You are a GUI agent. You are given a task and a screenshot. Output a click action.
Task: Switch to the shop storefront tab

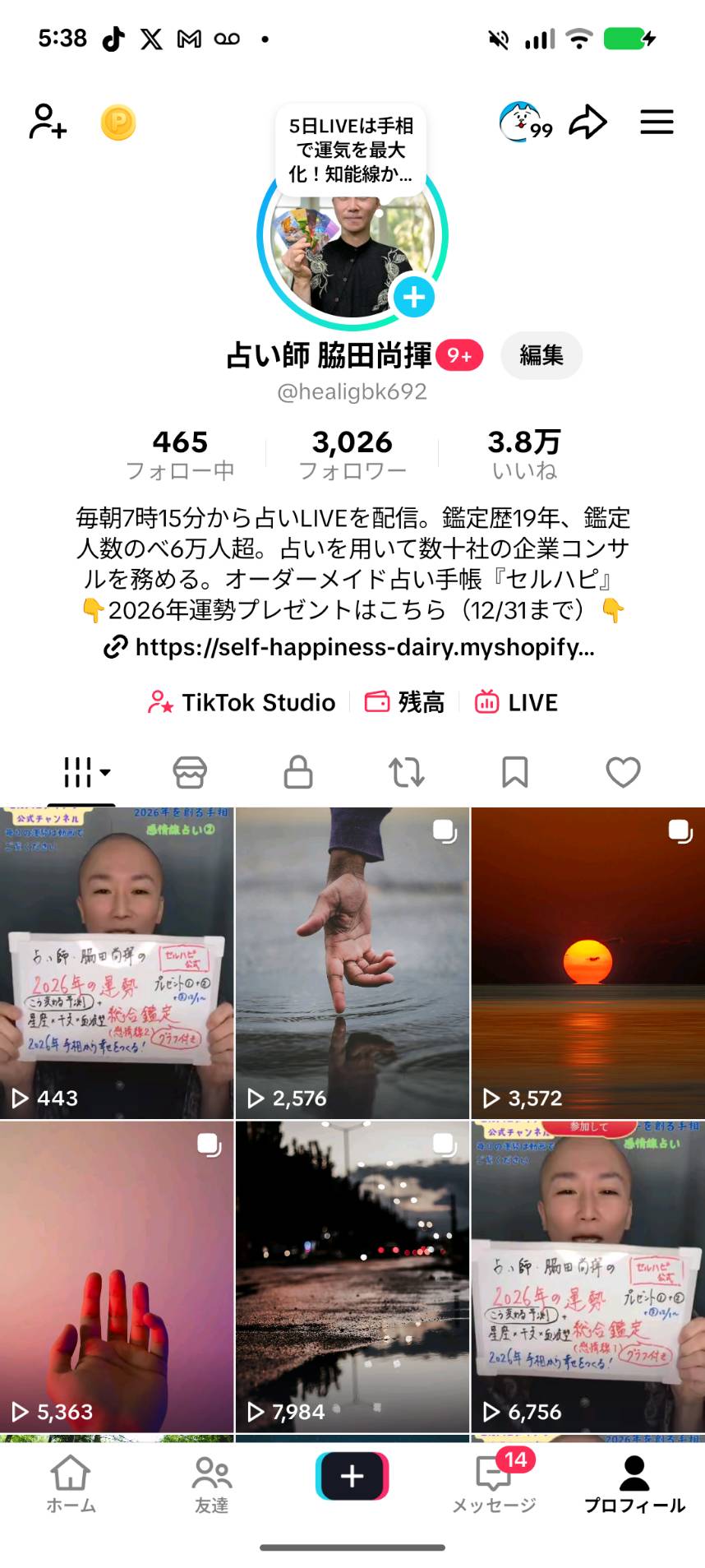190,772
